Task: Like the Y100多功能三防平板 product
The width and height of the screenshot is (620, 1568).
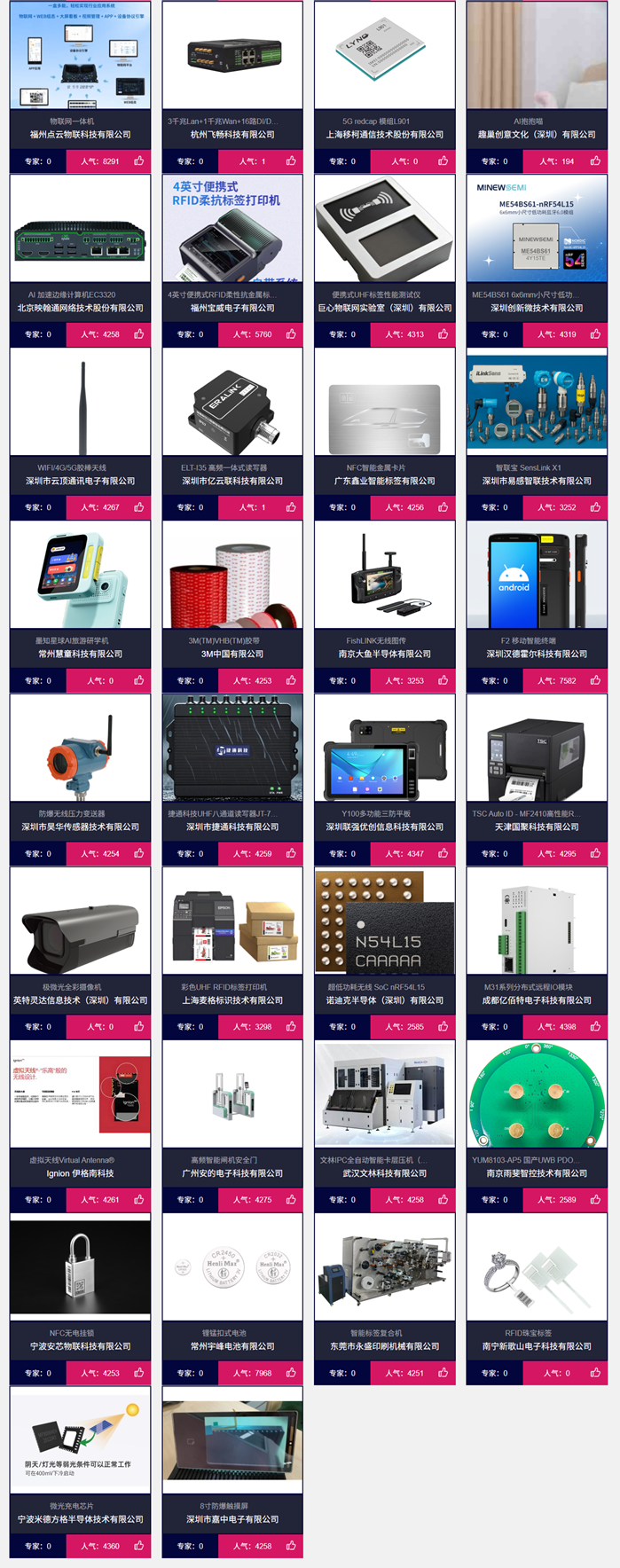Action: pos(443,854)
